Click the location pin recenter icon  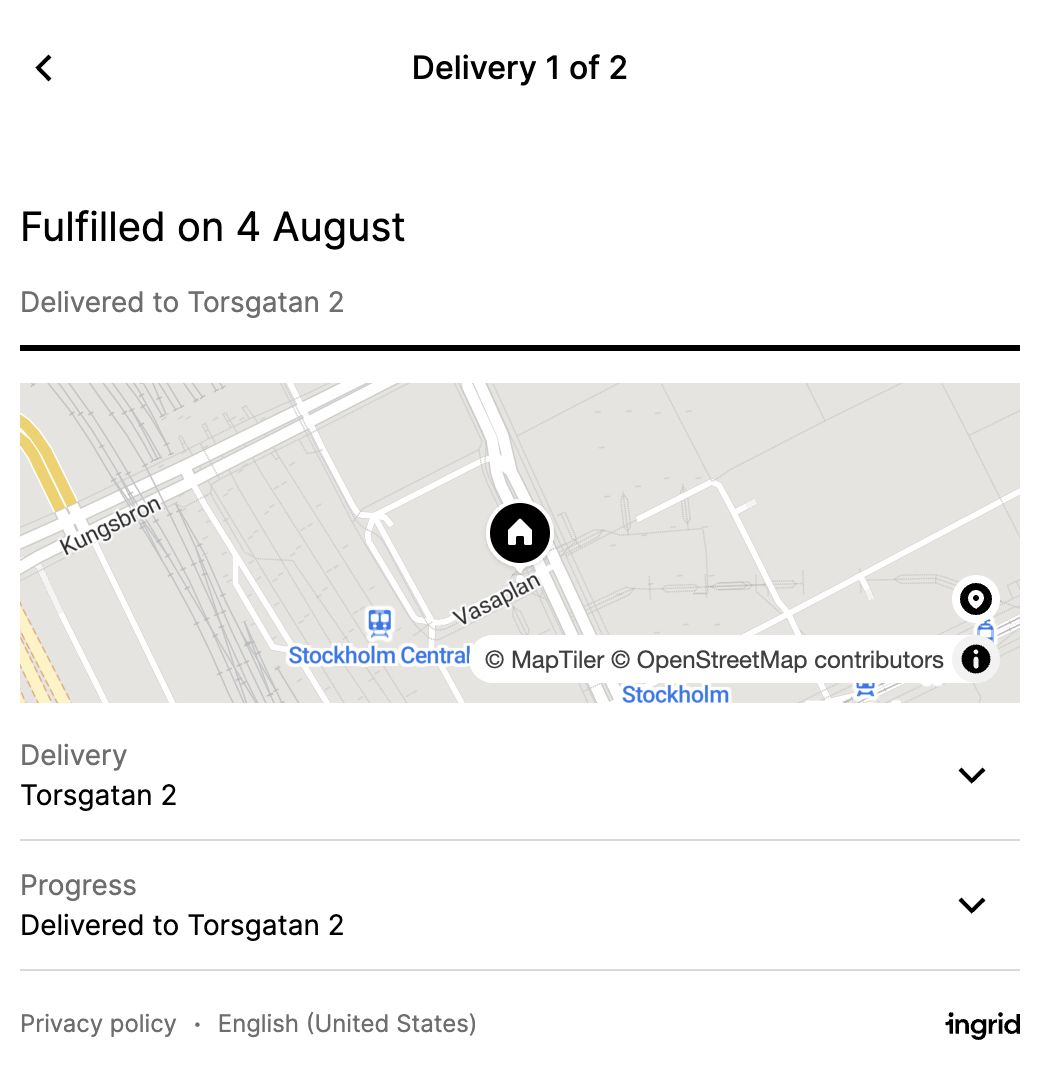coord(974,598)
